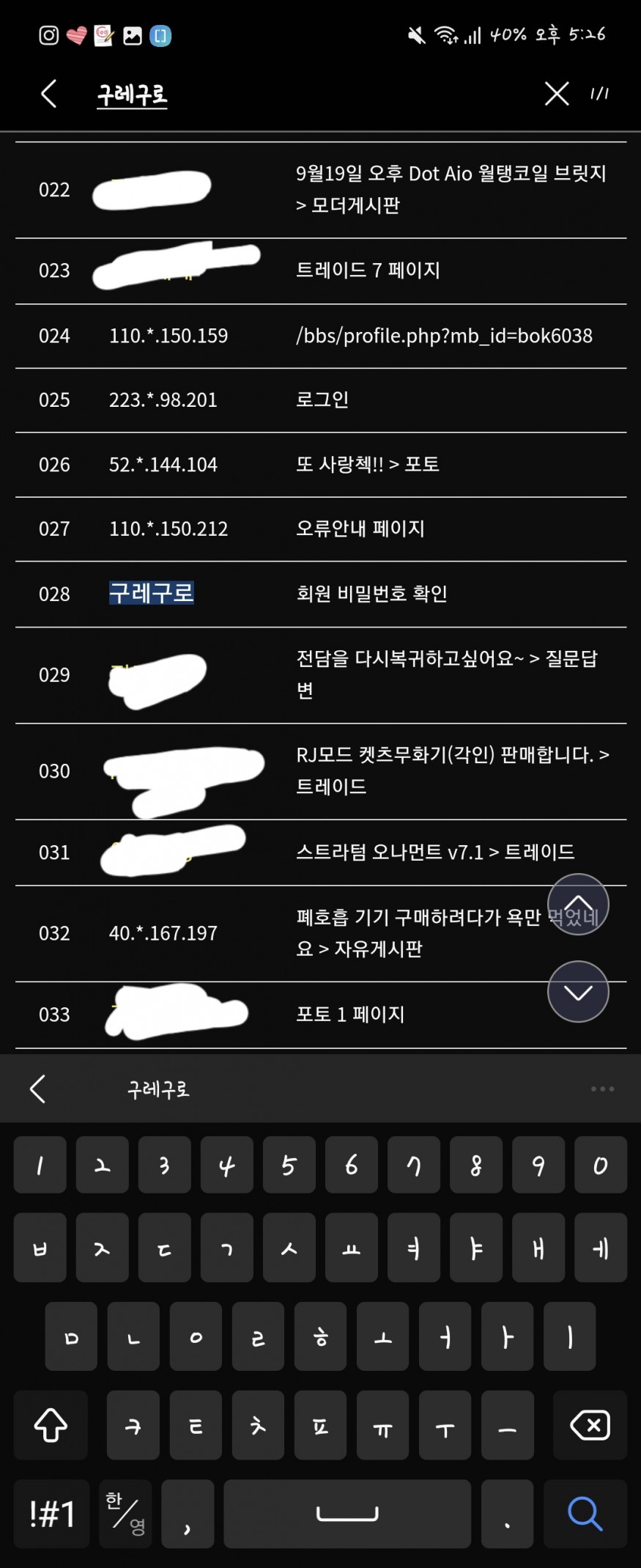641x1568 pixels.
Task: Jump to previous match with up arrow
Action: 578,905
